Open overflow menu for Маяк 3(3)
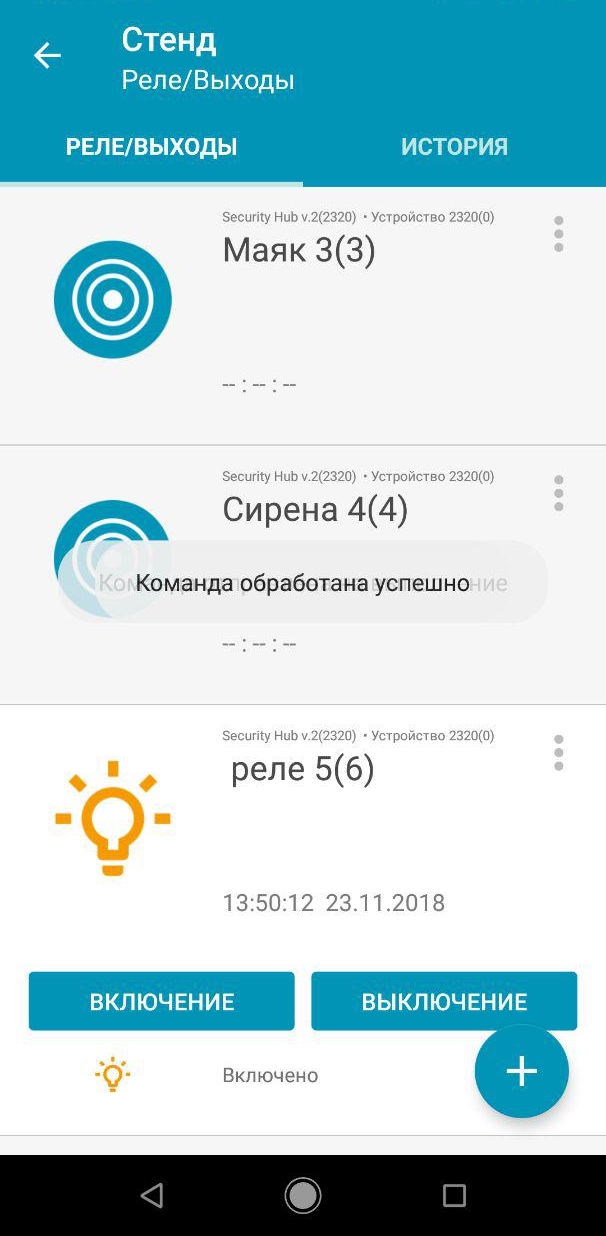 pos(558,234)
